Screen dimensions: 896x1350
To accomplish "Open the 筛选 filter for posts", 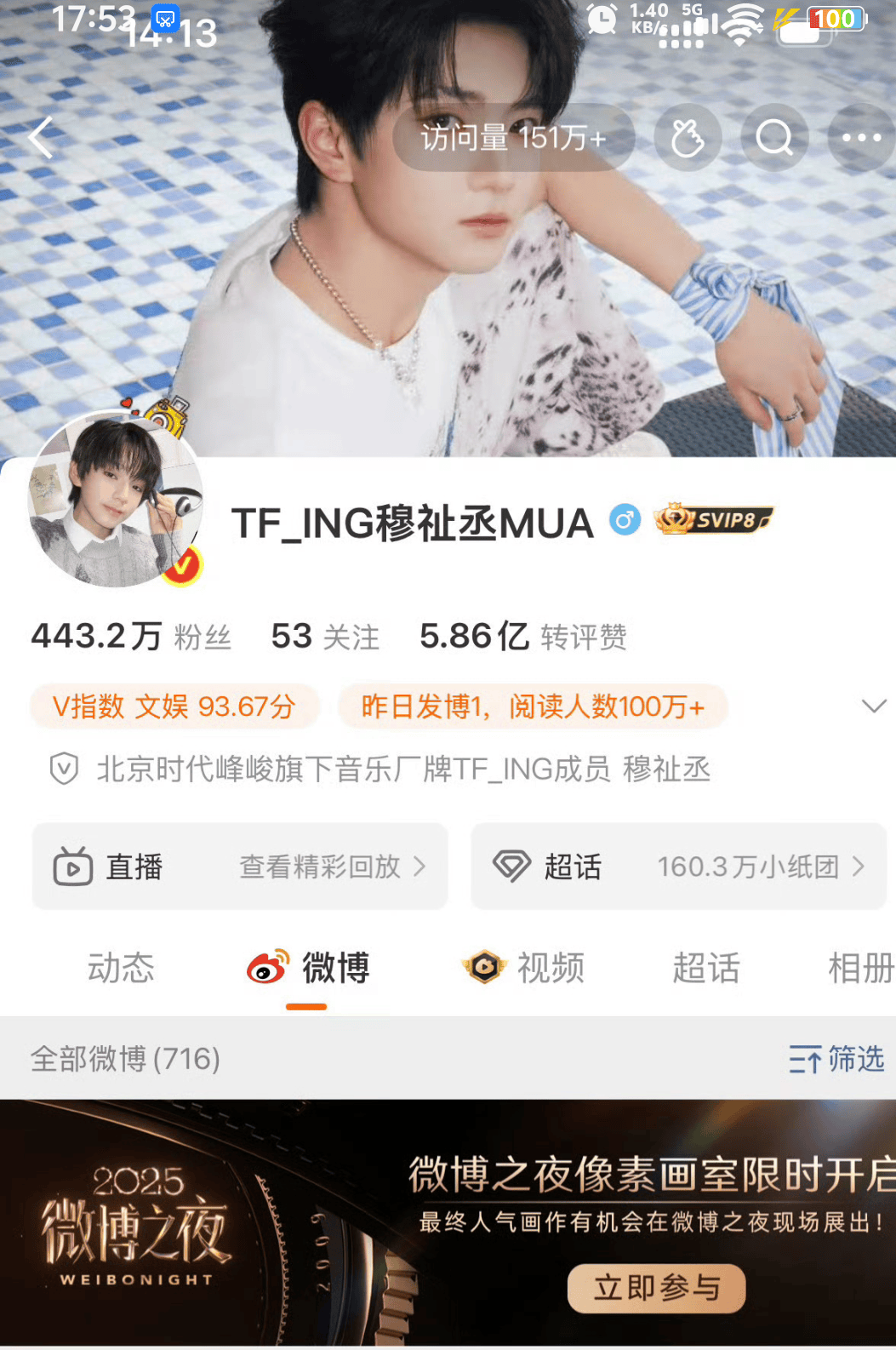I will tap(836, 1060).
